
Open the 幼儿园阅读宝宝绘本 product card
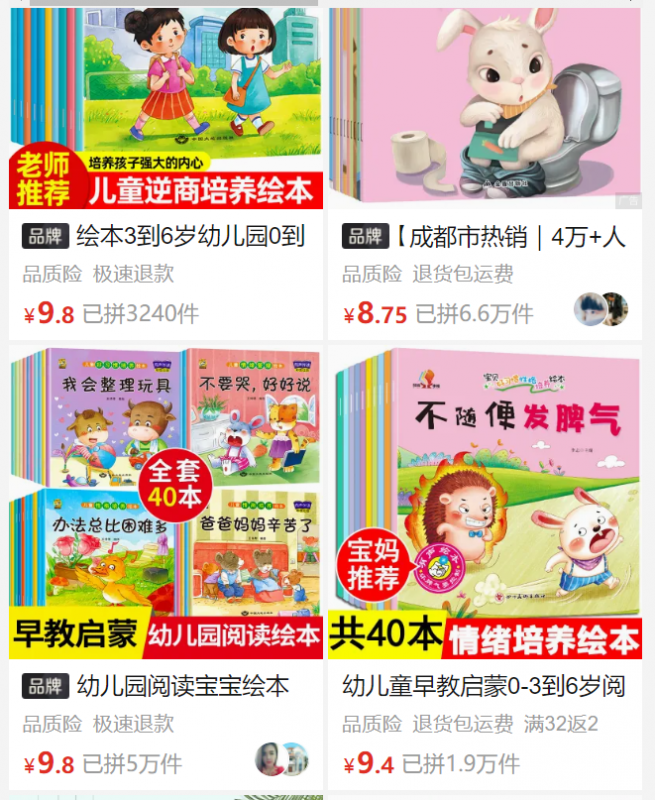[x=166, y=500]
